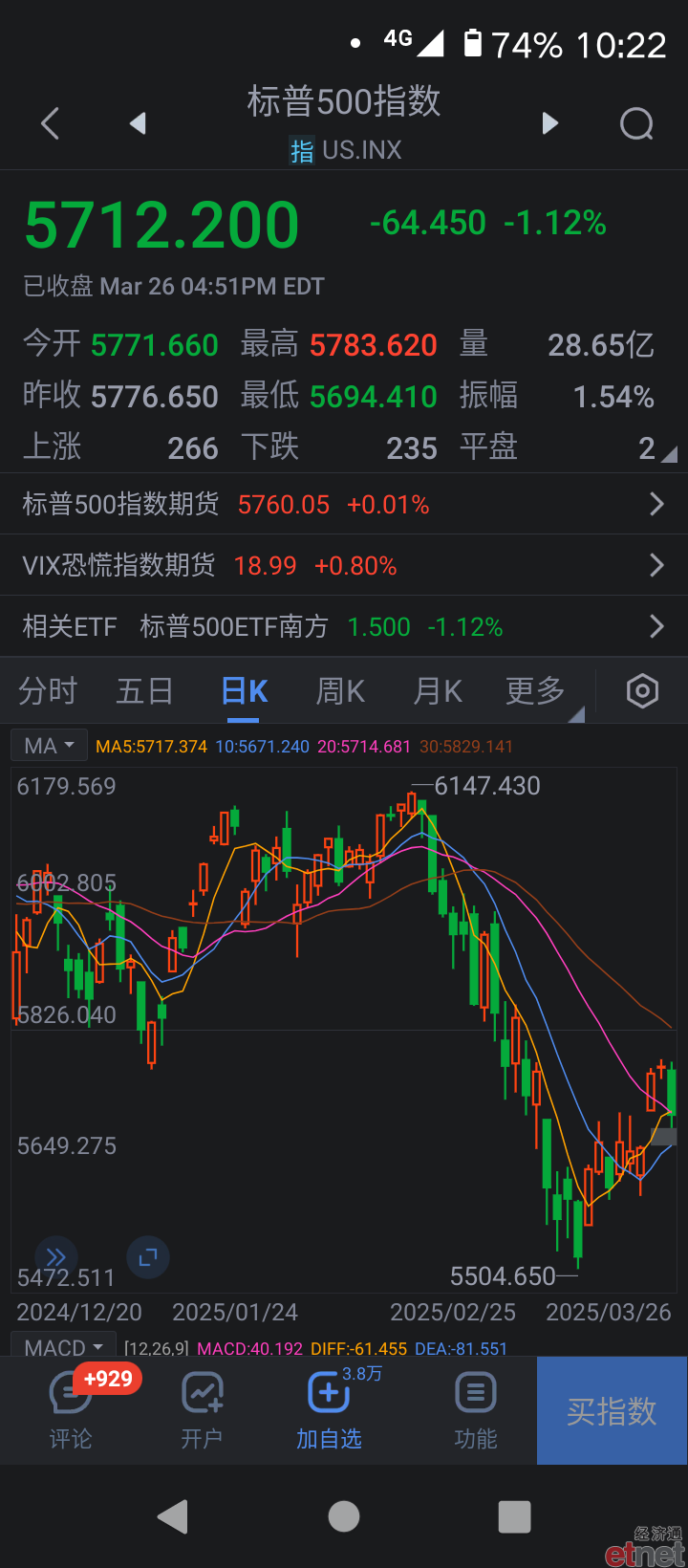Screen dimensions: 688x1568
Task: Open the chart settings hexagon icon
Action: (x=642, y=690)
